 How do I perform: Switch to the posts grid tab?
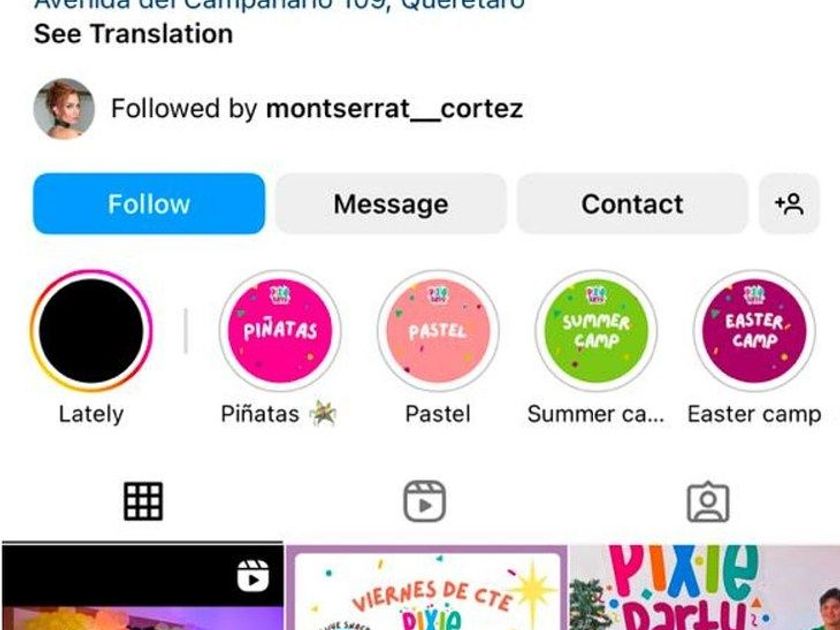point(143,502)
